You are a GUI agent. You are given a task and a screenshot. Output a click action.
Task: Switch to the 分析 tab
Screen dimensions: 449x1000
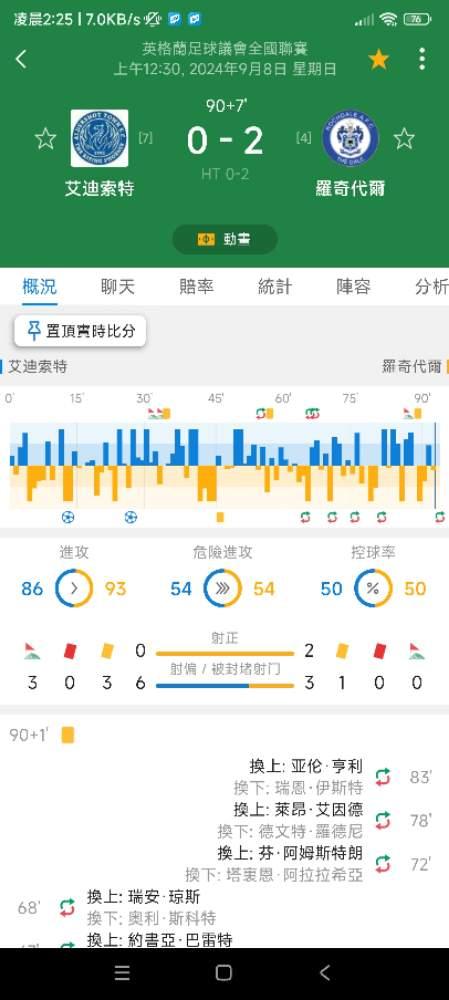[x=431, y=287]
